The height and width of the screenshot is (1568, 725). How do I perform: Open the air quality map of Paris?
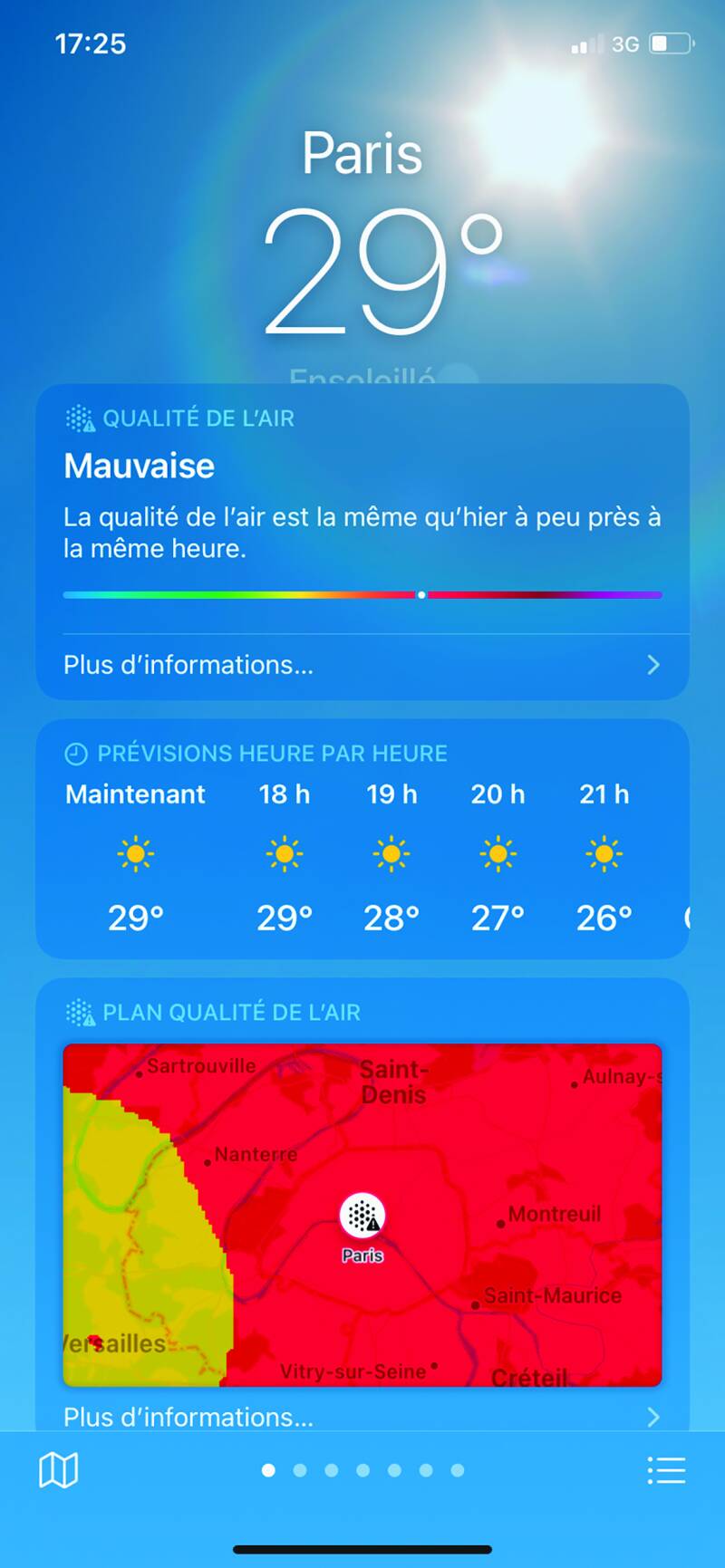click(x=362, y=1214)
